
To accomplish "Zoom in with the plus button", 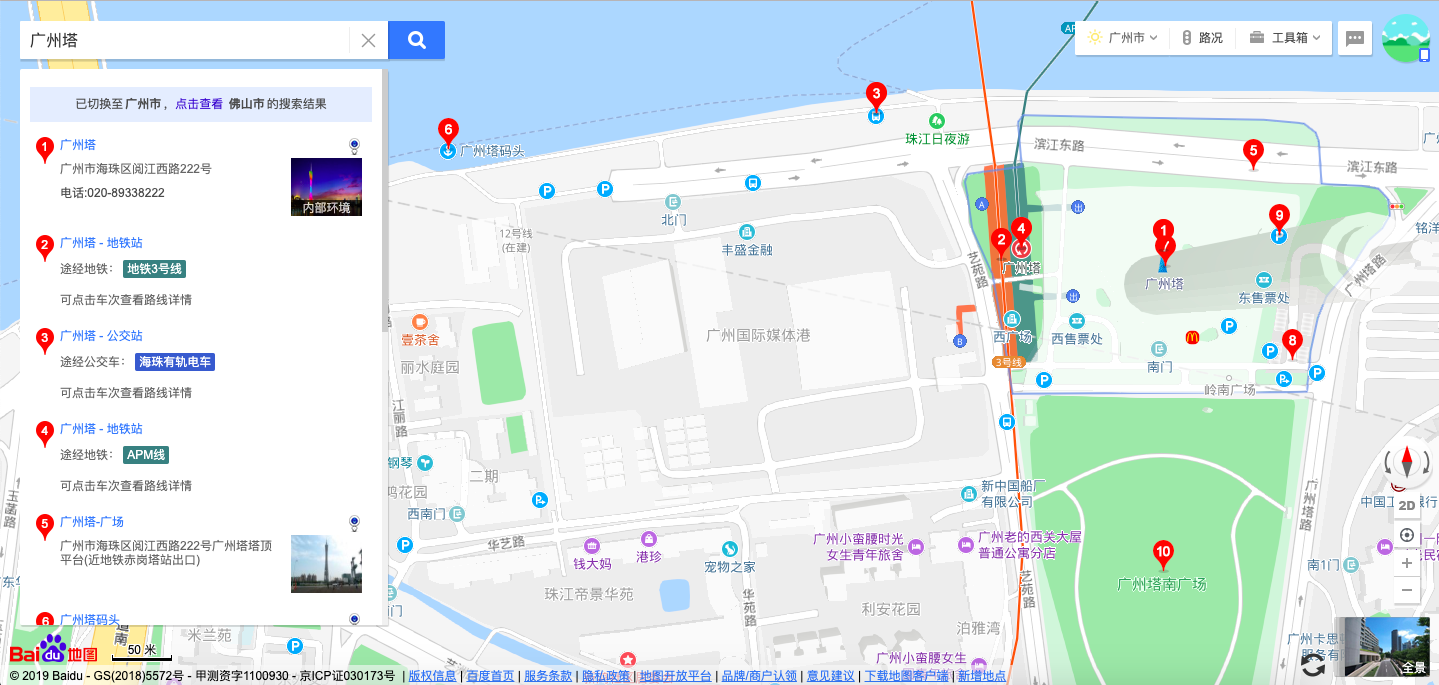I will pos(1406,563).
